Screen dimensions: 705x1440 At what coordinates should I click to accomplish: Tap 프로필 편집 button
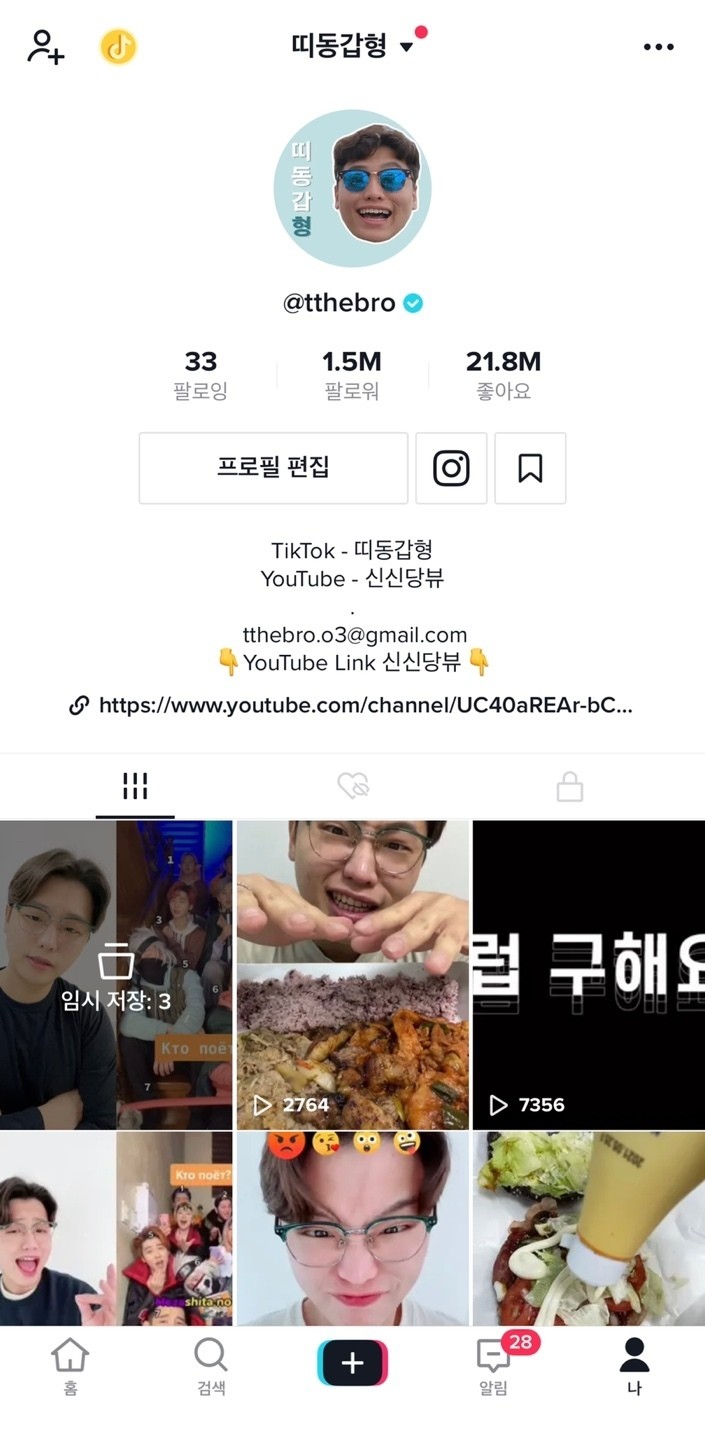273,468
